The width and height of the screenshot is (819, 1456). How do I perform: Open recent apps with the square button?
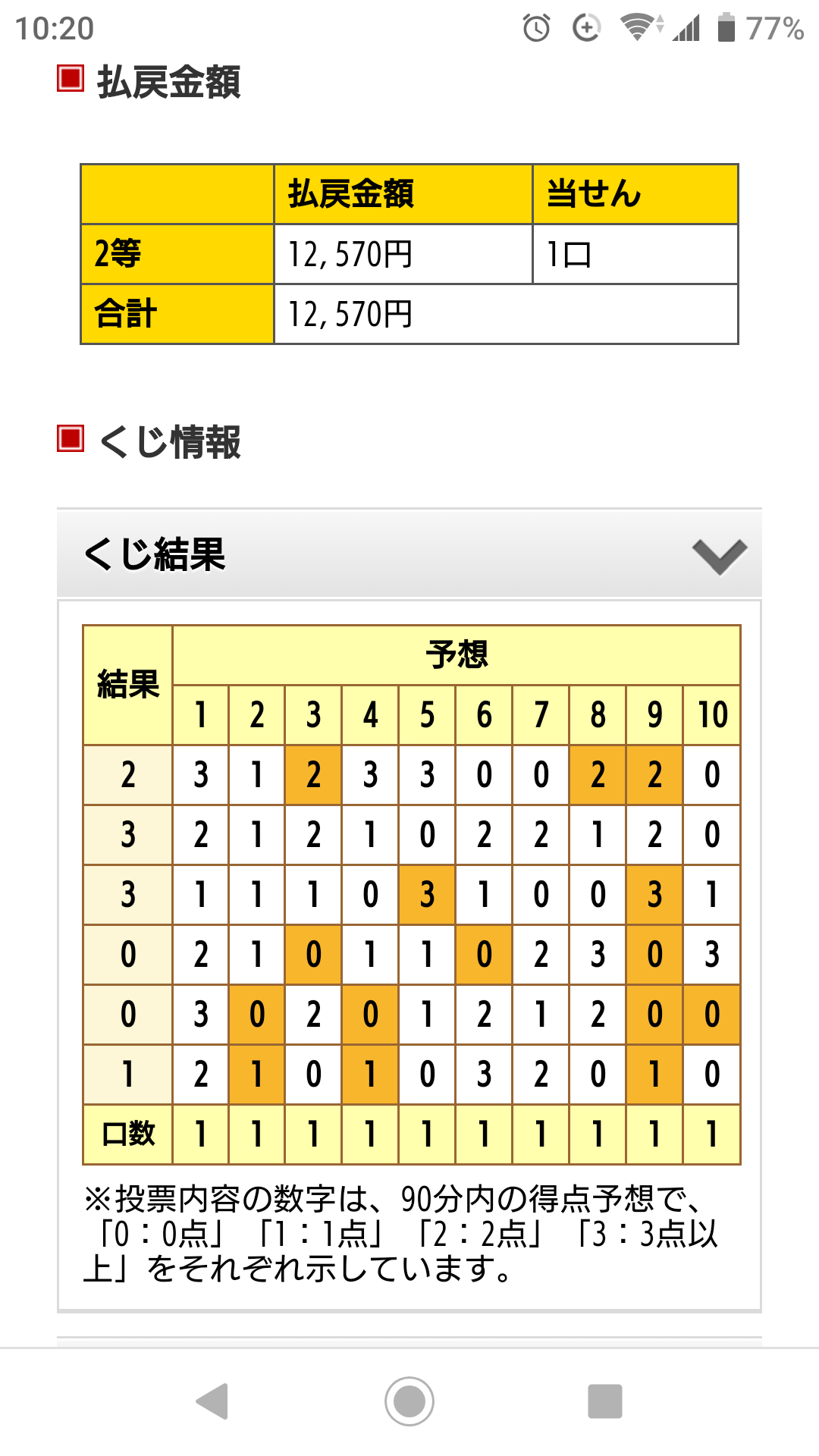605,1401
